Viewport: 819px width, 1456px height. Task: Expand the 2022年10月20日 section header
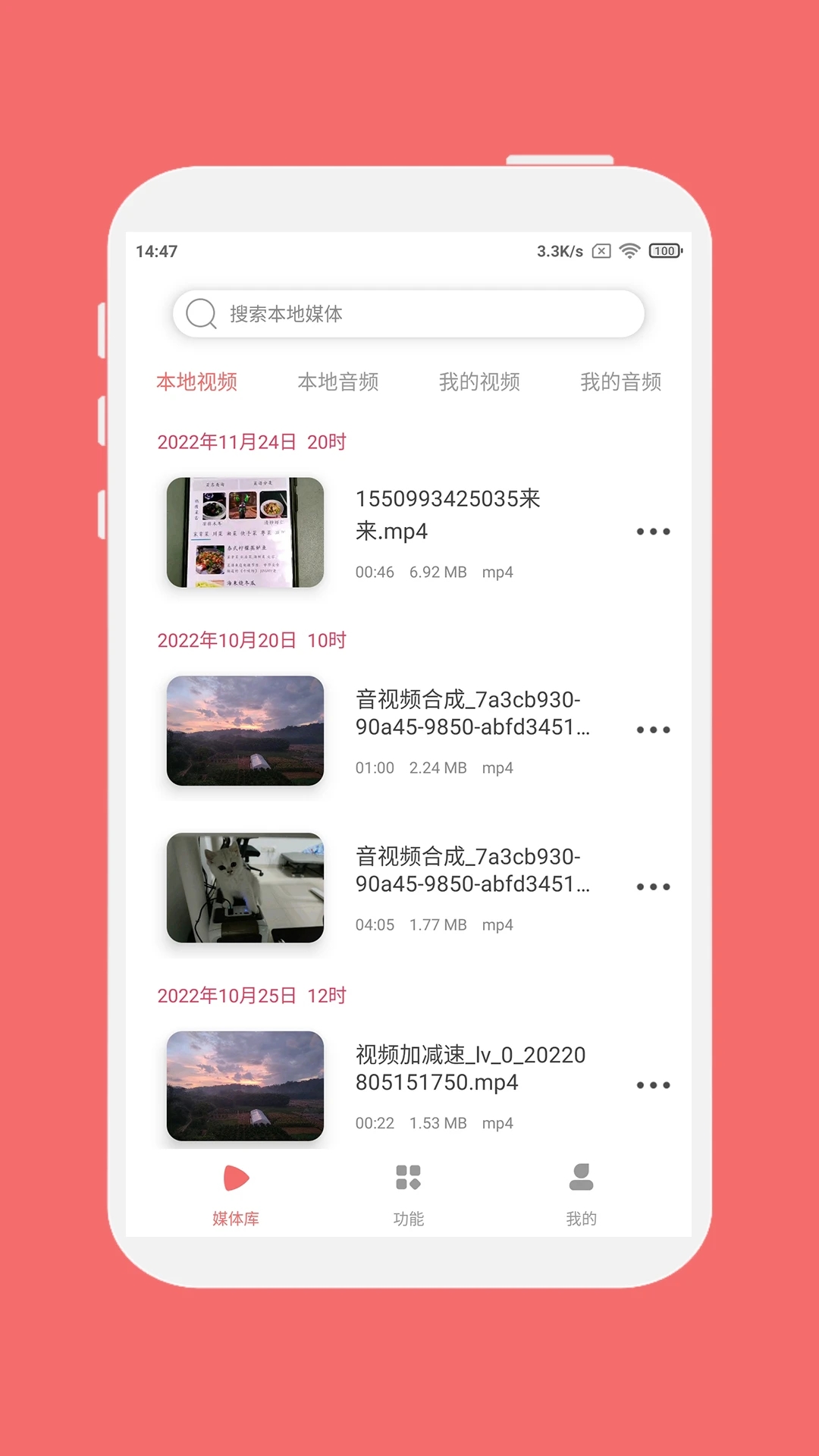point(250,640)
